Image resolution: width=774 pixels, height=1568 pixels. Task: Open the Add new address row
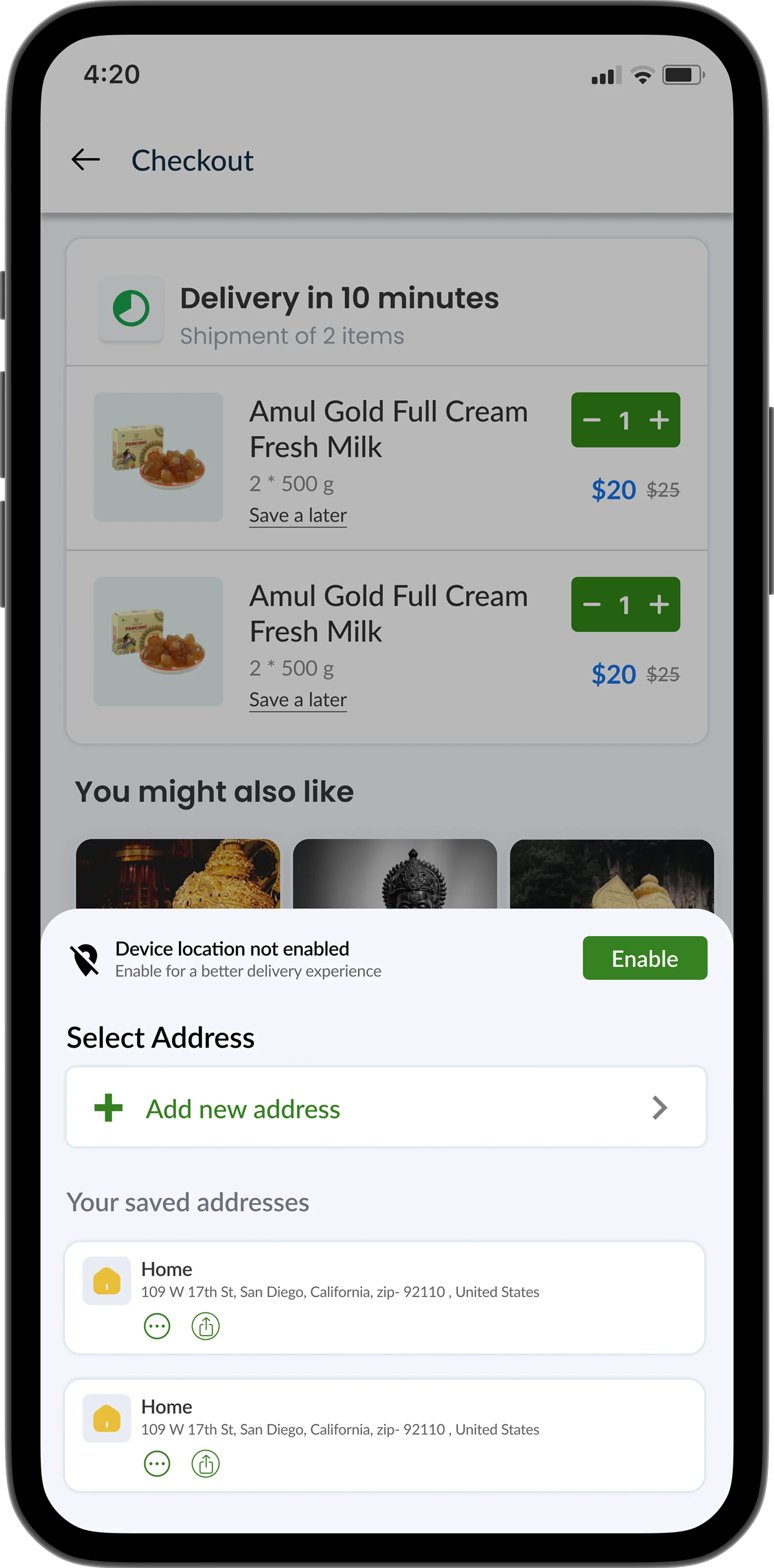click(x=386, y=1107)
